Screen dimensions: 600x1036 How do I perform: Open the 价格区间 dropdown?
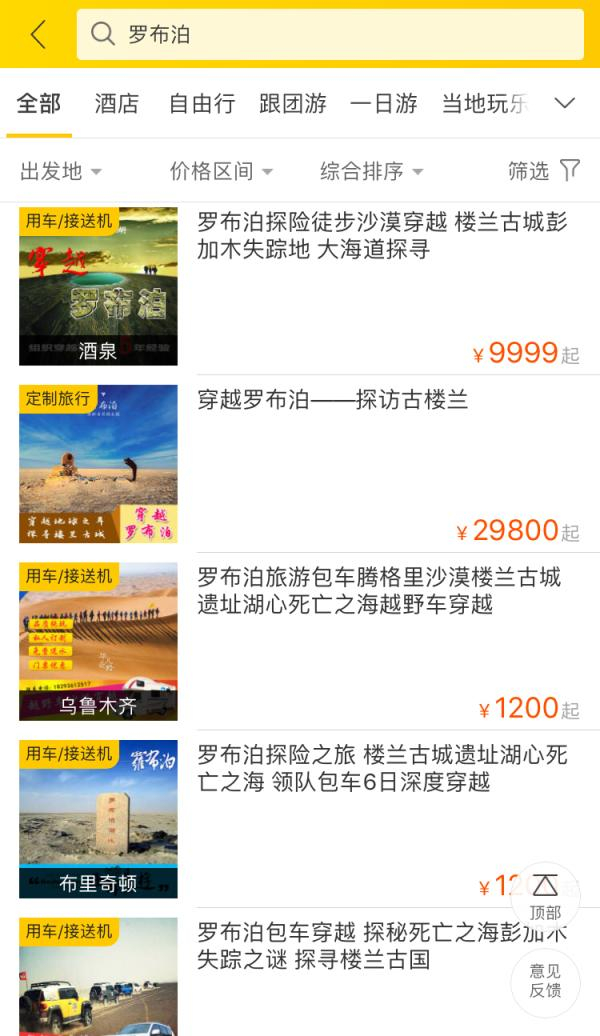click(x=221, y=171)
